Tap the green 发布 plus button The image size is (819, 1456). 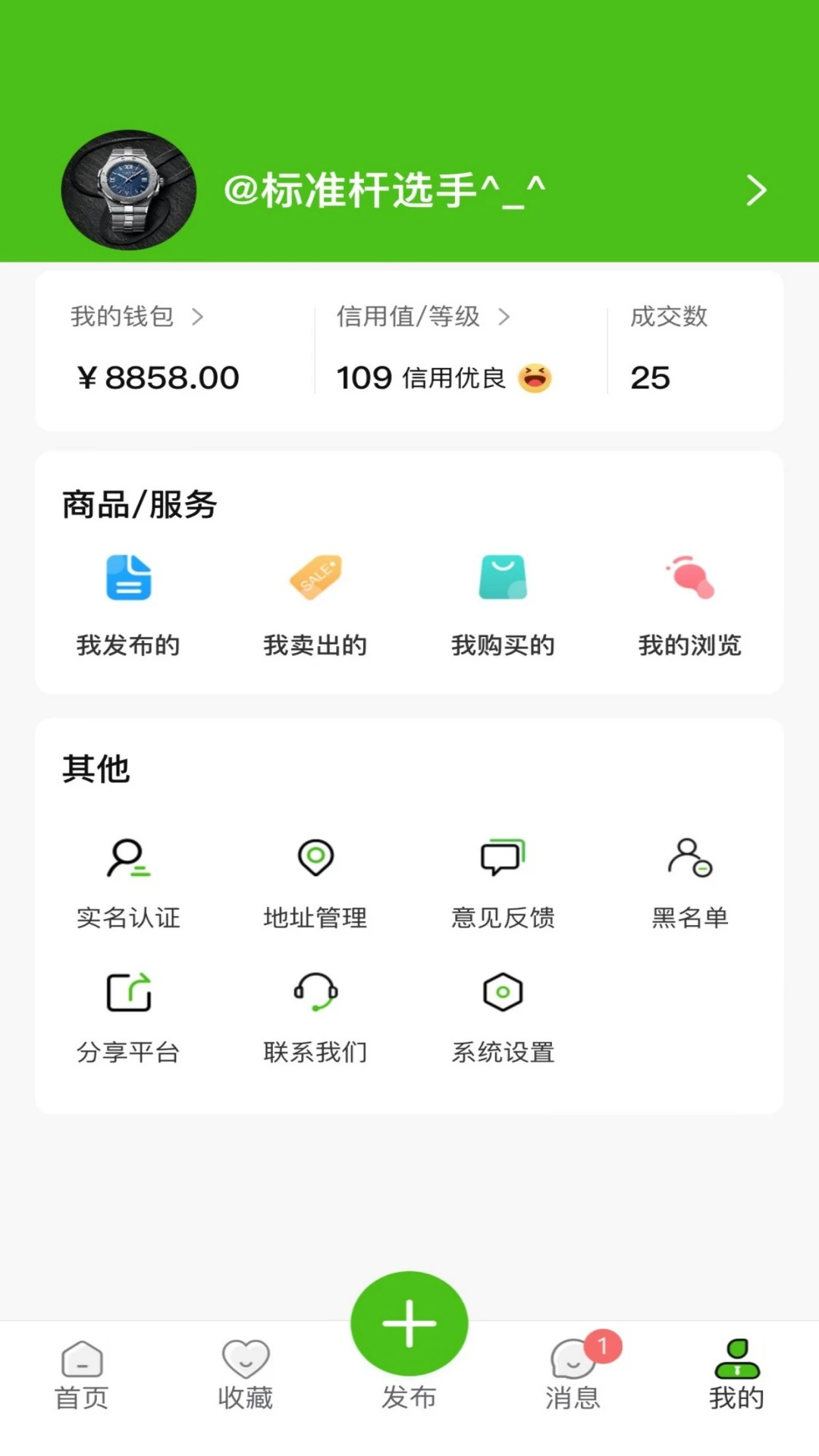[x=409, y=1322]
